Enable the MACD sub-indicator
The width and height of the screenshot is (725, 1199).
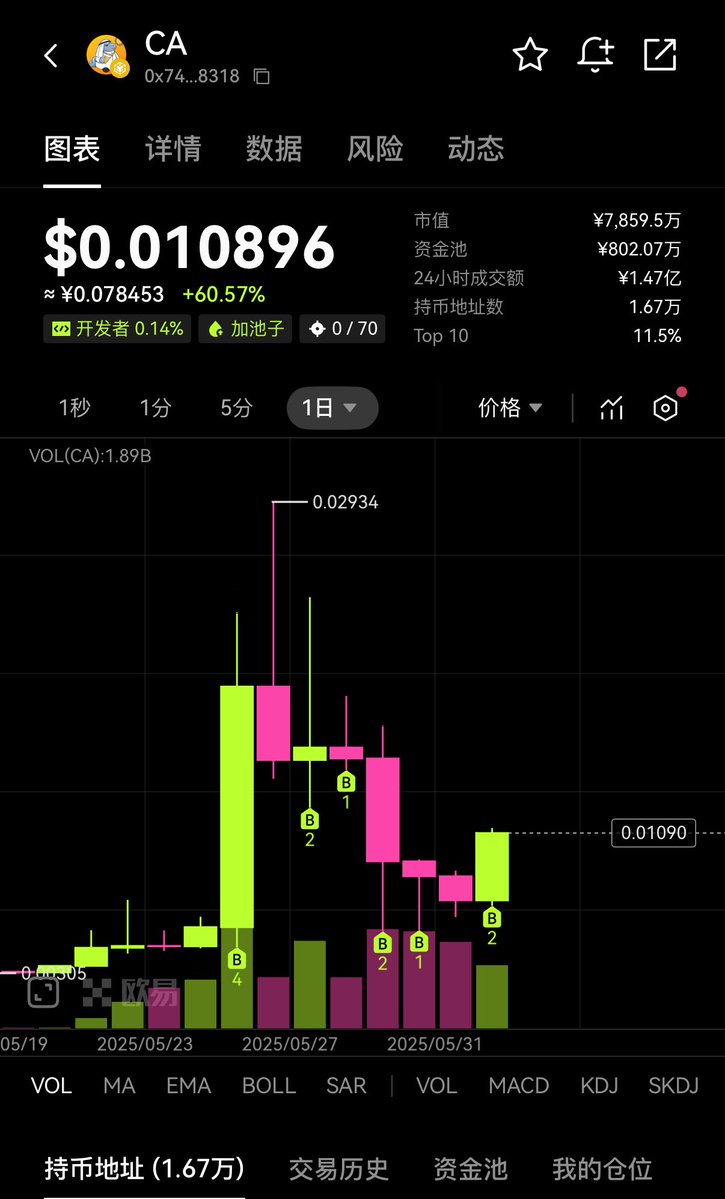point(519,1085)
